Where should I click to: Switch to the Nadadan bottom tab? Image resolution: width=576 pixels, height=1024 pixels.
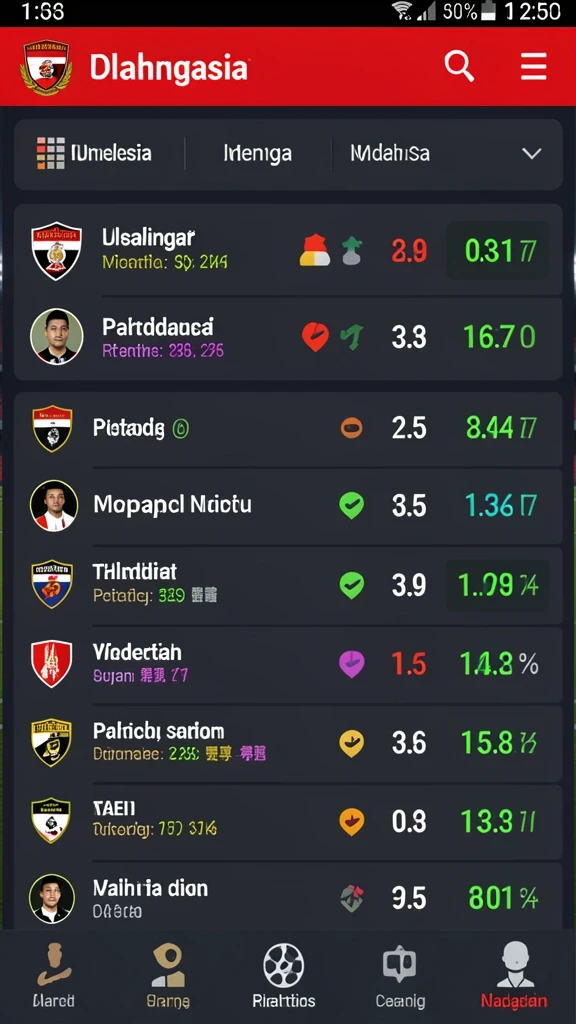point(514,976)
